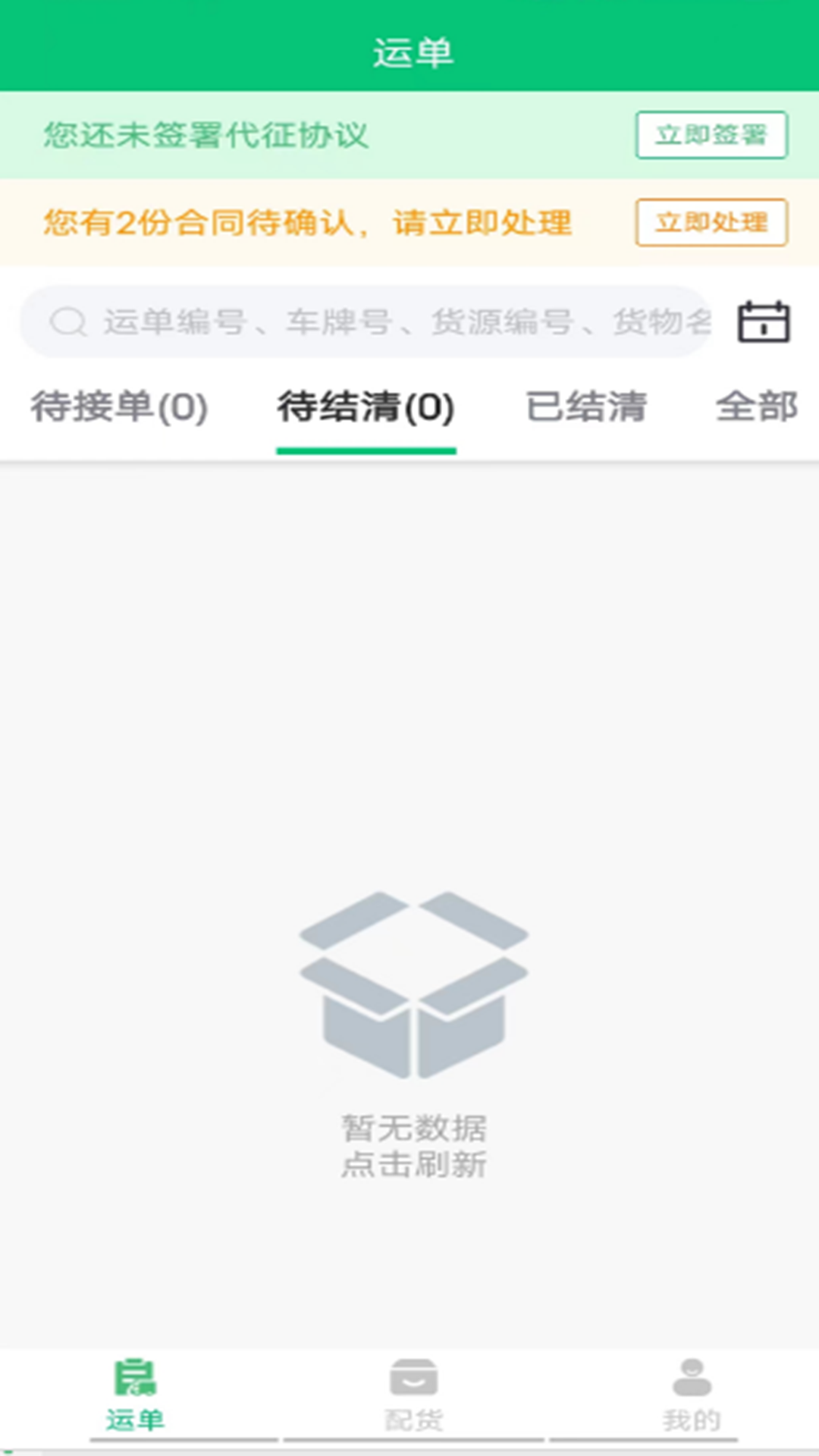Screen dimensions: 819x1456
Task: Switch to the 已结清 tab
Action: [x=586, y=406]
